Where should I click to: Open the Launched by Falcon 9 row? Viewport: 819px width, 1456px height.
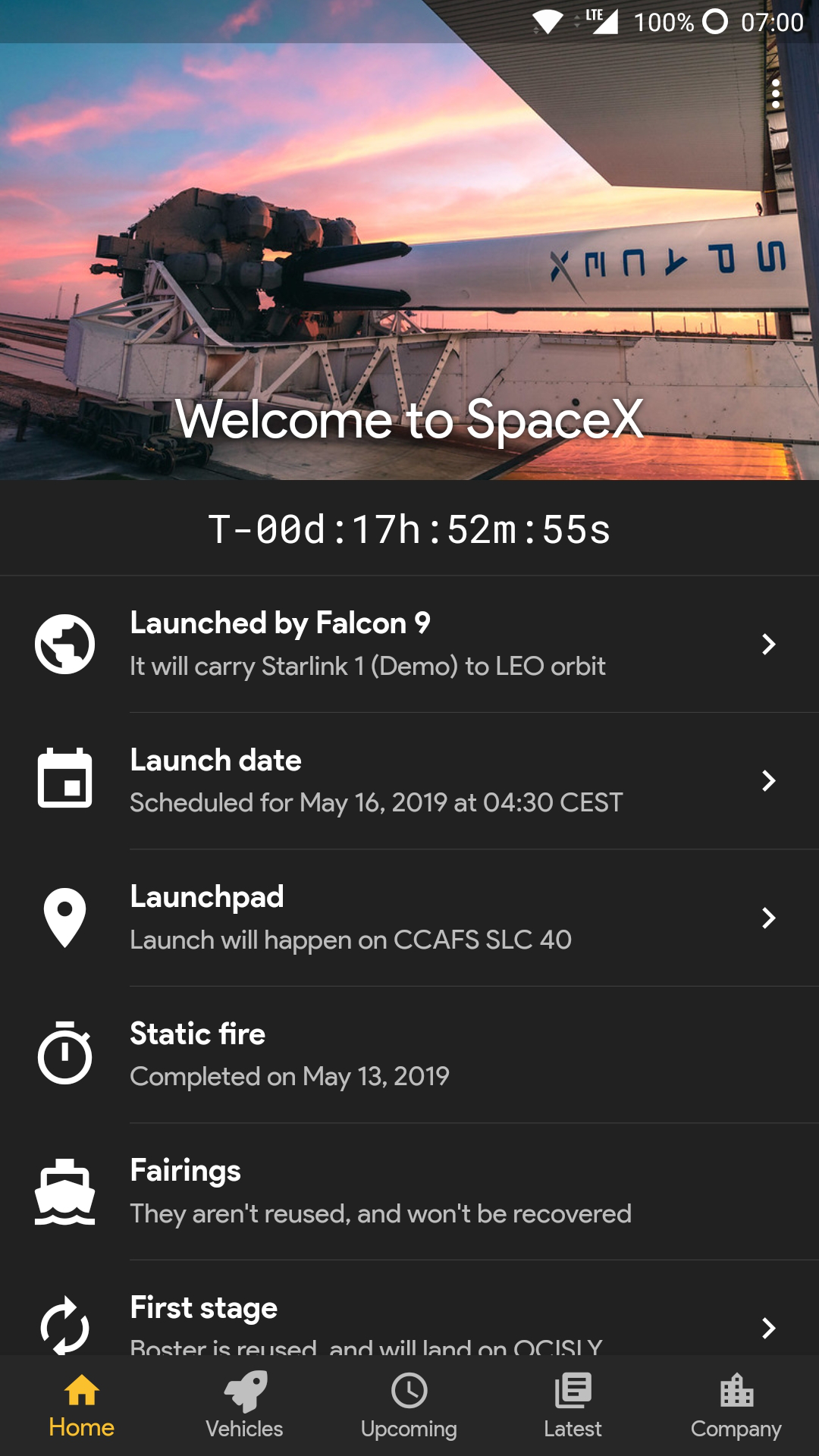[409, 644]
